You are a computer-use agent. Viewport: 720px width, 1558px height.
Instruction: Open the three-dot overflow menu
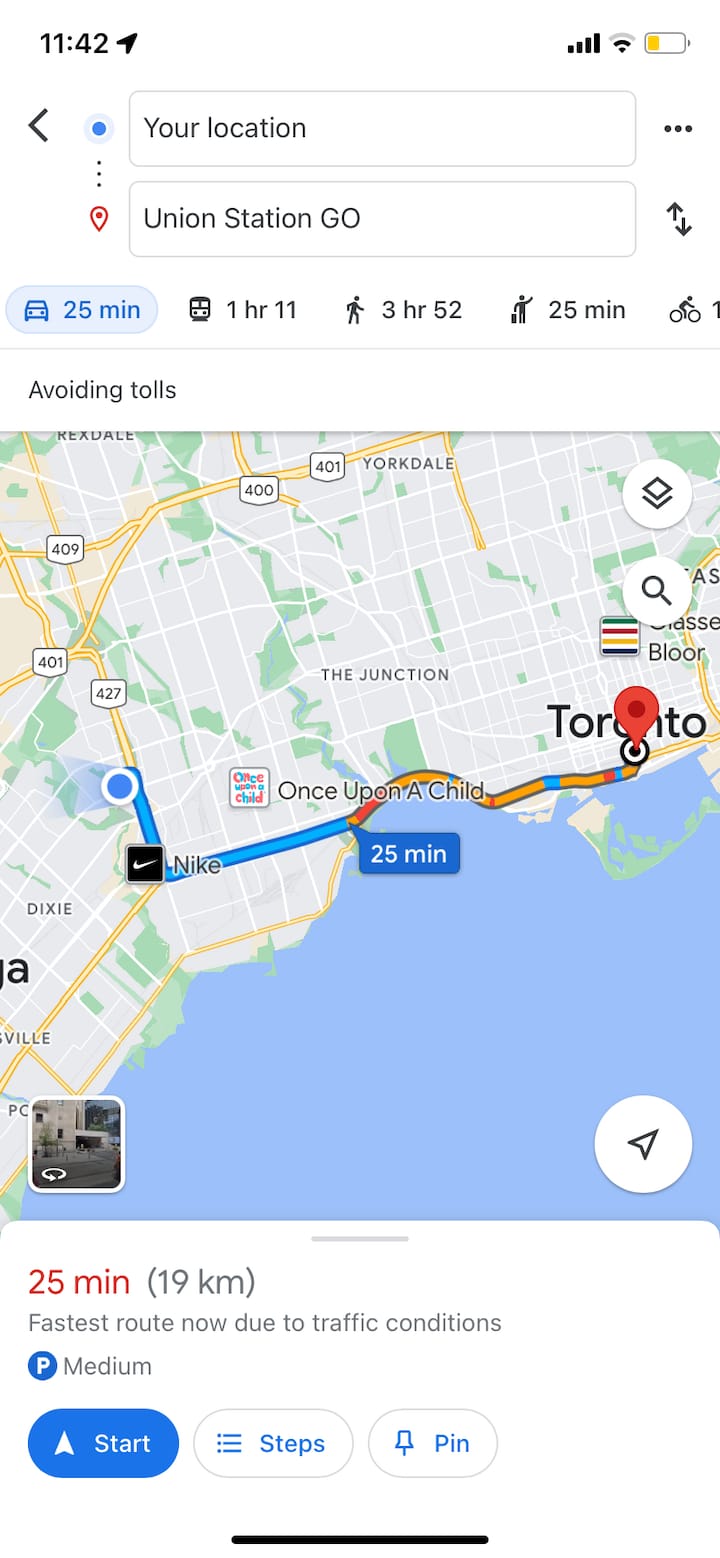(678, 128)
